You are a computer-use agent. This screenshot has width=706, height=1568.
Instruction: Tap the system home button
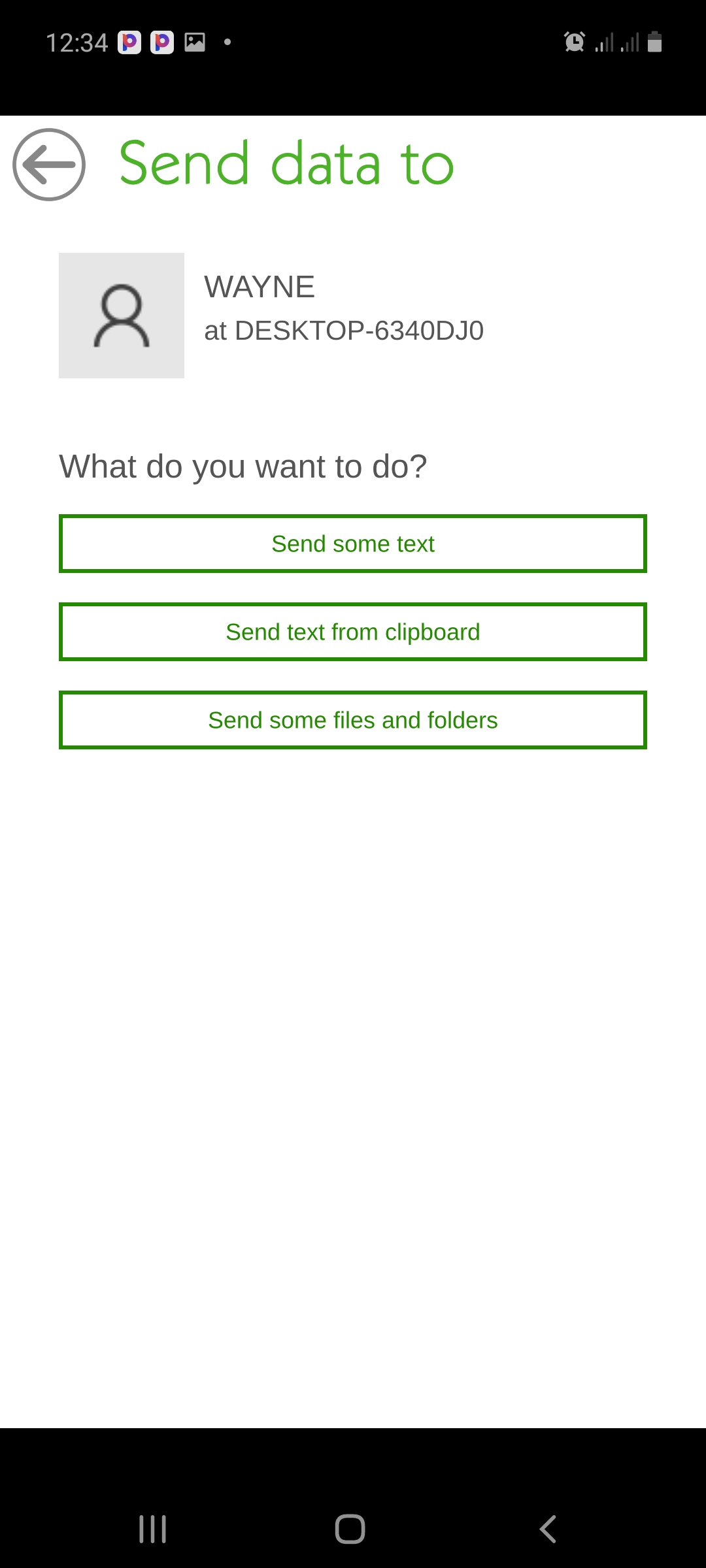click(350, 1529)
